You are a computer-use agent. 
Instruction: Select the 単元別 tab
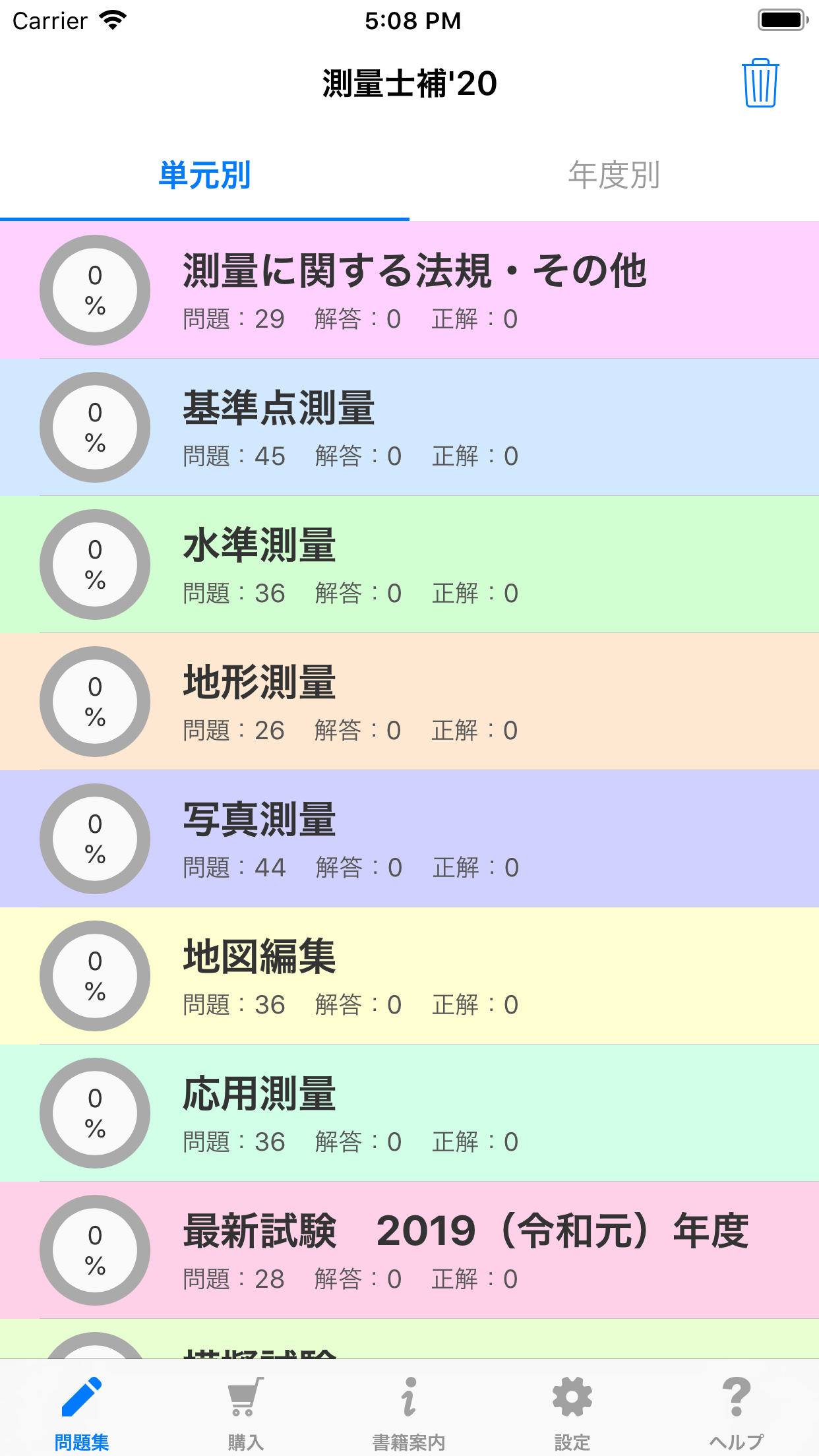pyautogui.click(x=204, y=175)
